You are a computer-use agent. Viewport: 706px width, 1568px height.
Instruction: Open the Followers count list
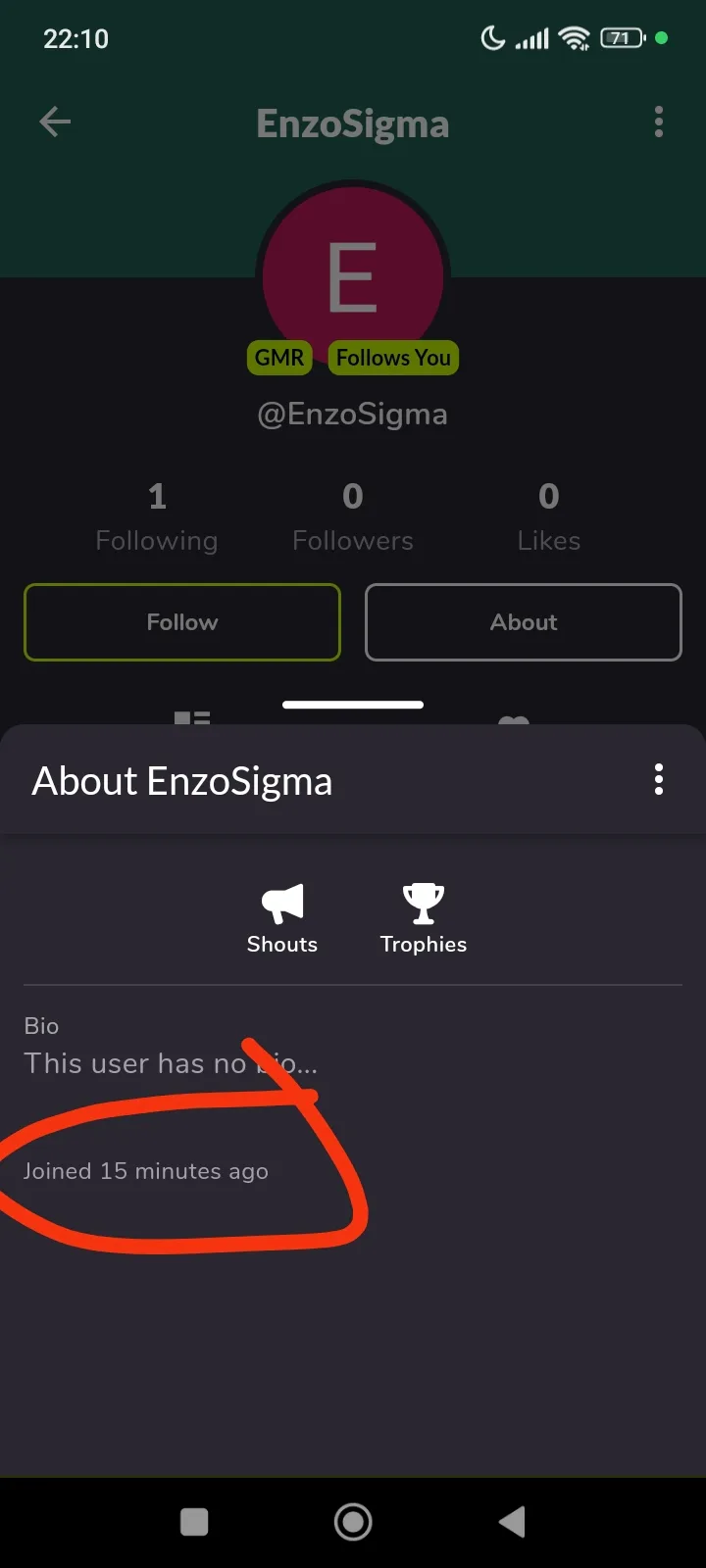pyautogui.click(x=353, y=517)
